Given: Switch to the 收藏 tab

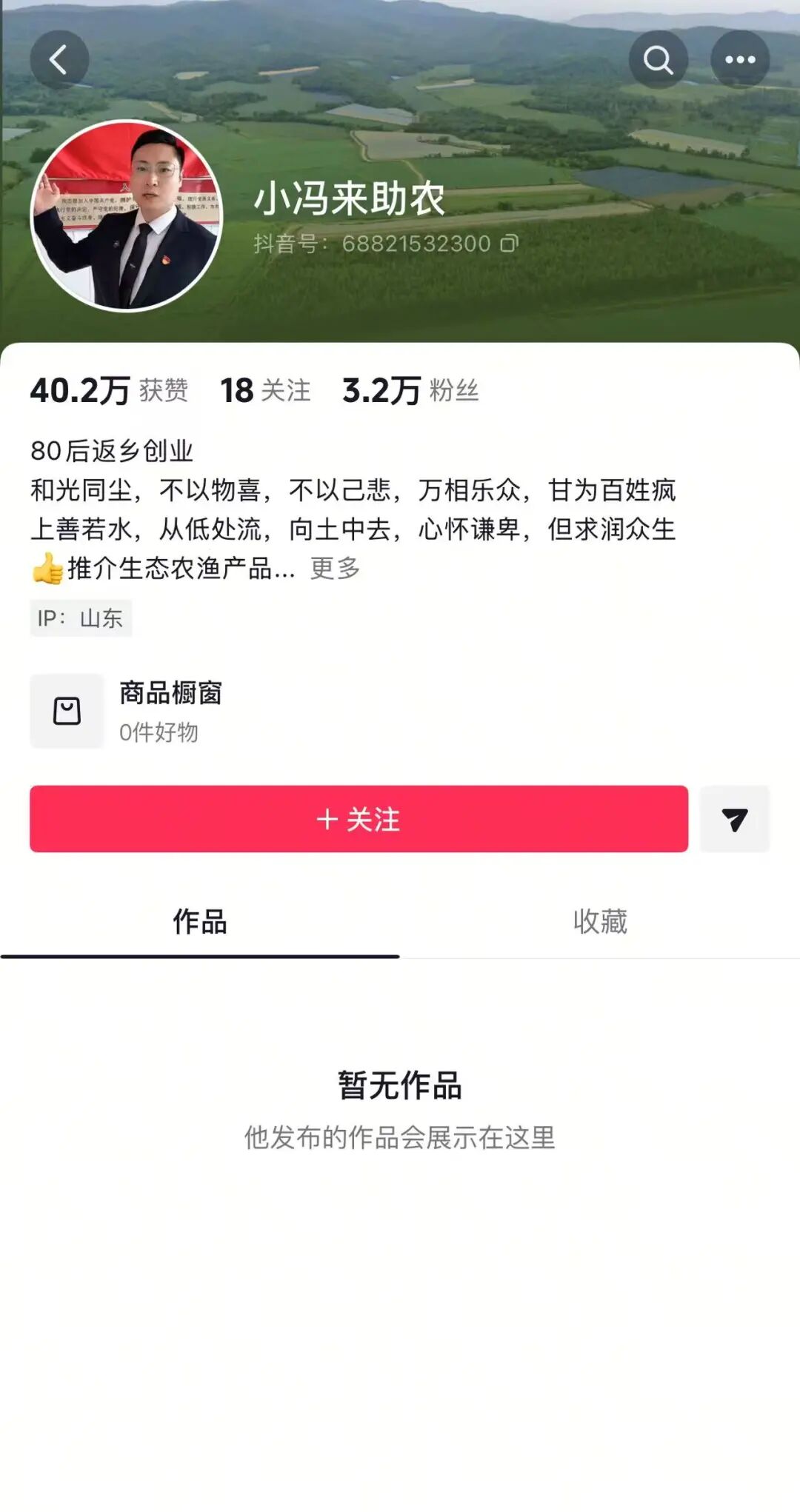Looking at the screenshot, I should coord(600,923).
